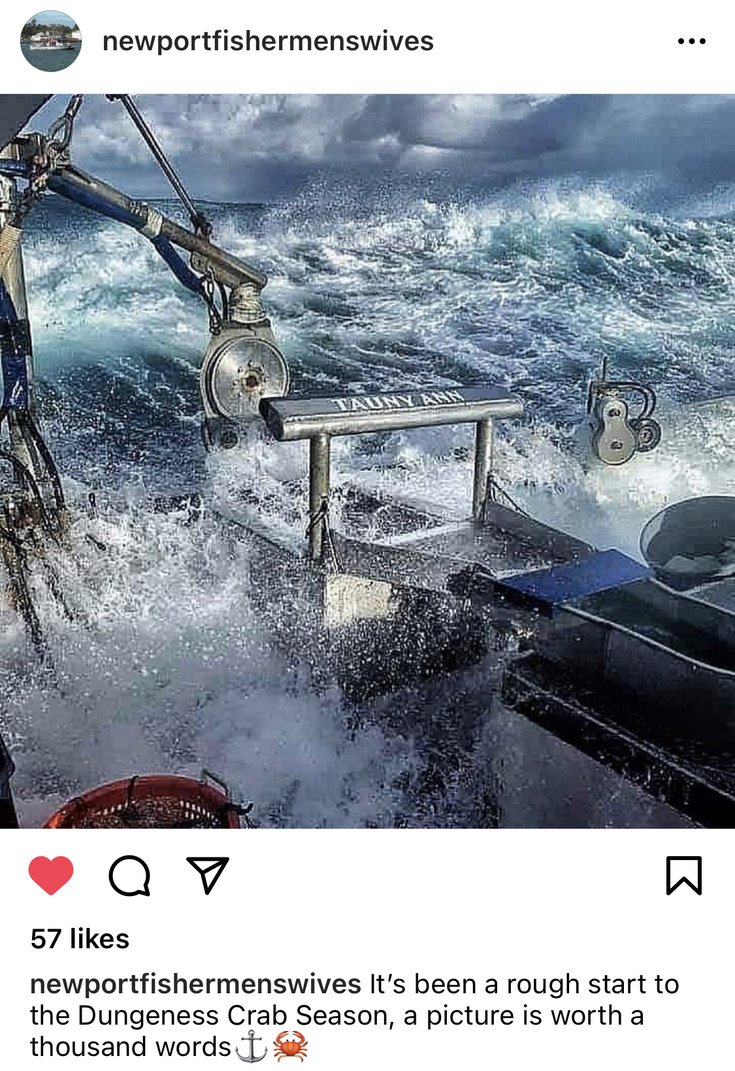
Task: View the 57 likes list
Action: (x=80, y=939)
